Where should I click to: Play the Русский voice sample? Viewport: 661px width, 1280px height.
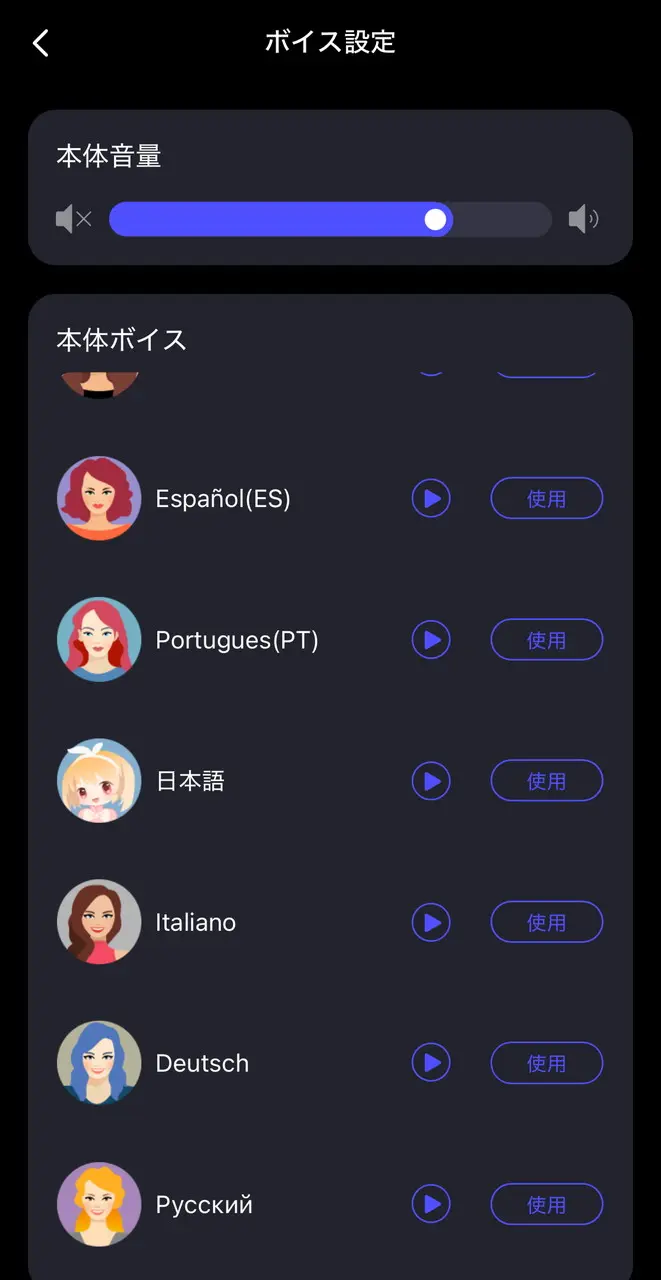pyautogui.click(x=431, y=1204)
